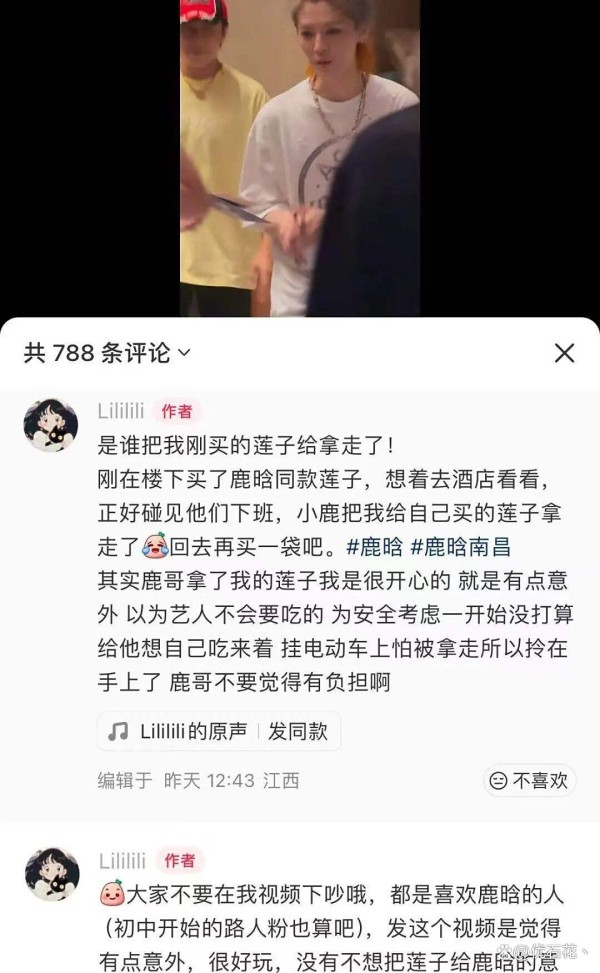Expand the 共 788 条评论 sort dropdown
The width and height of the screenshot is (600, 973).
(x=183, y=352)
